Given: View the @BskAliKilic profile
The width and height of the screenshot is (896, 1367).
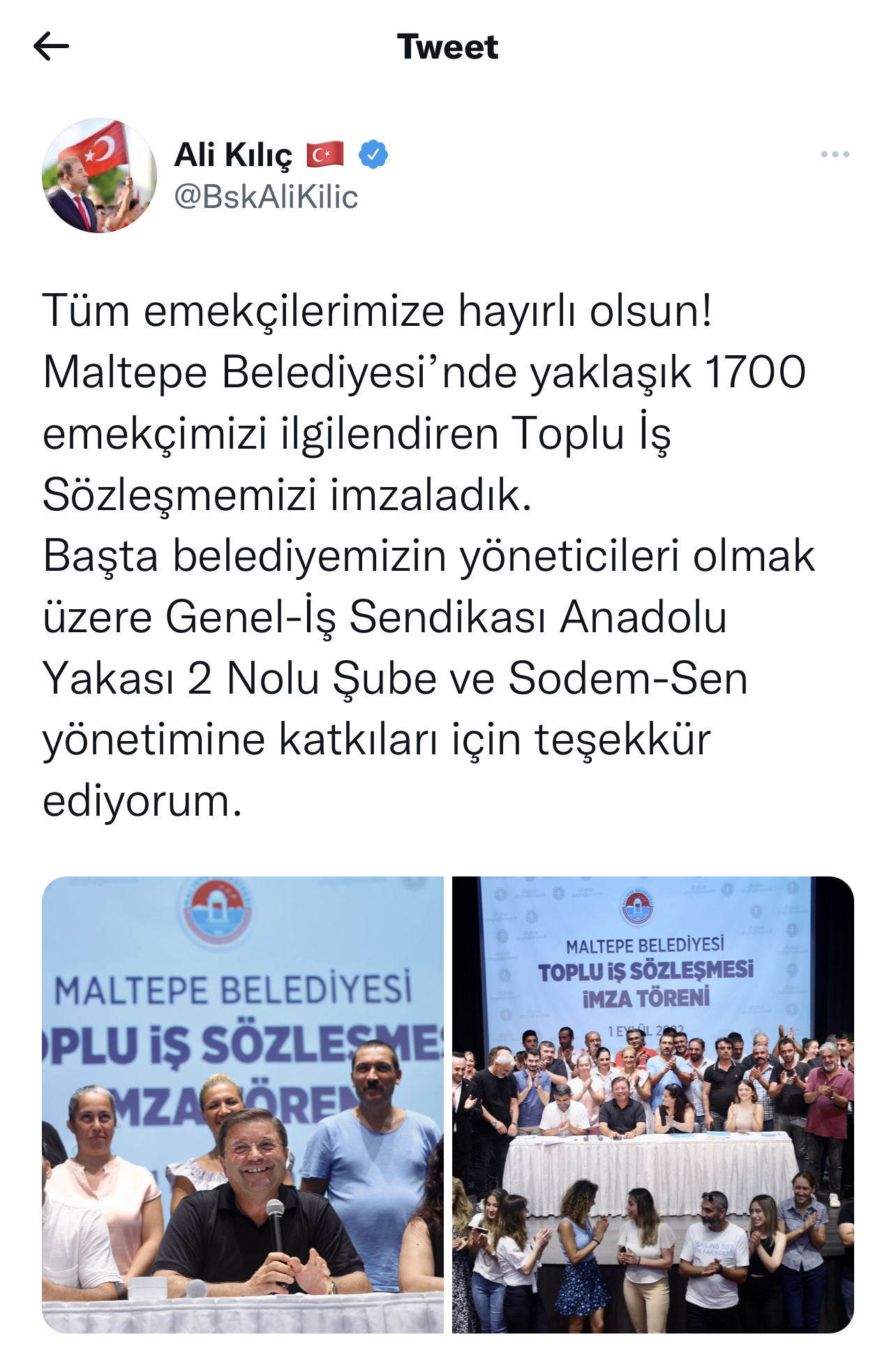Looking at the screenshot, I should (x=266, y=197).
